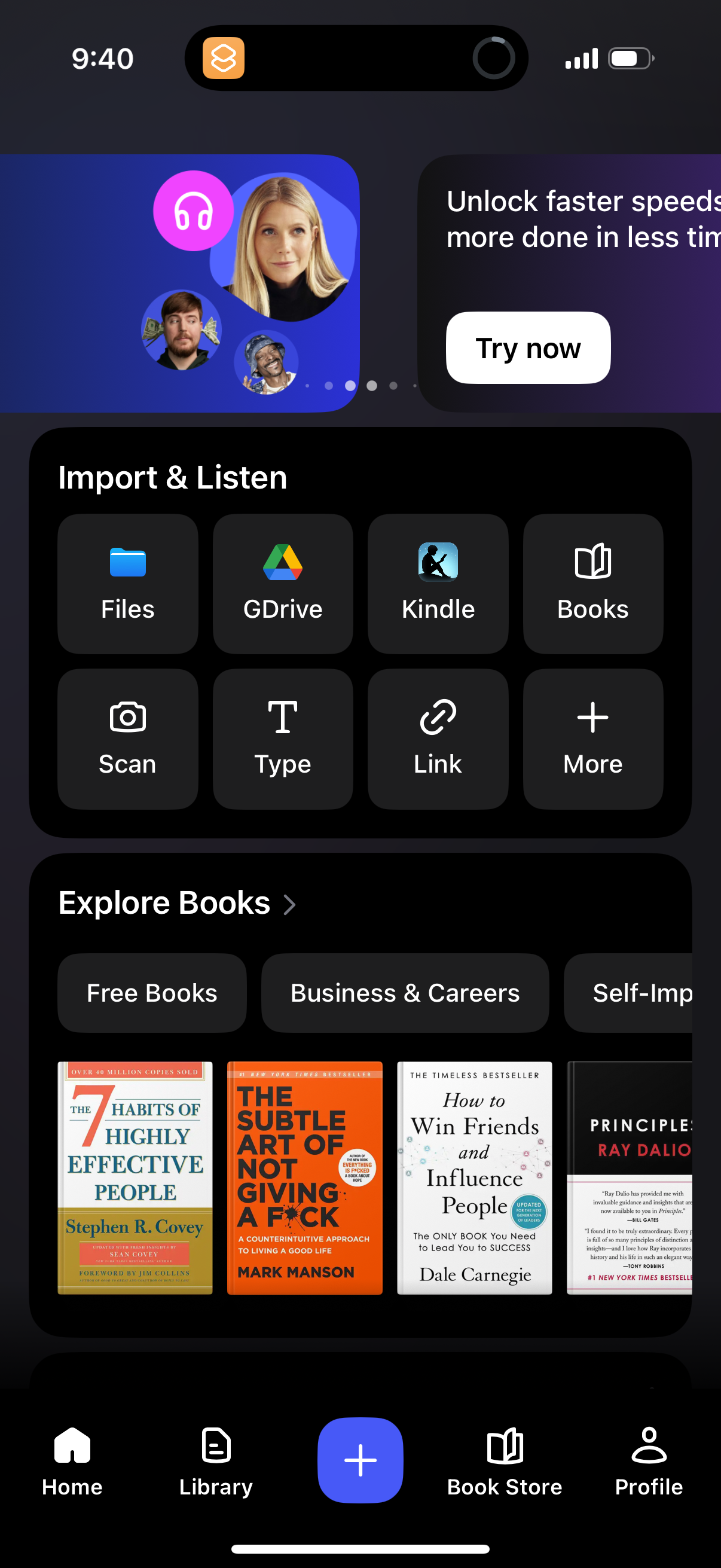Select the Type text option

(x=282, y=738)
